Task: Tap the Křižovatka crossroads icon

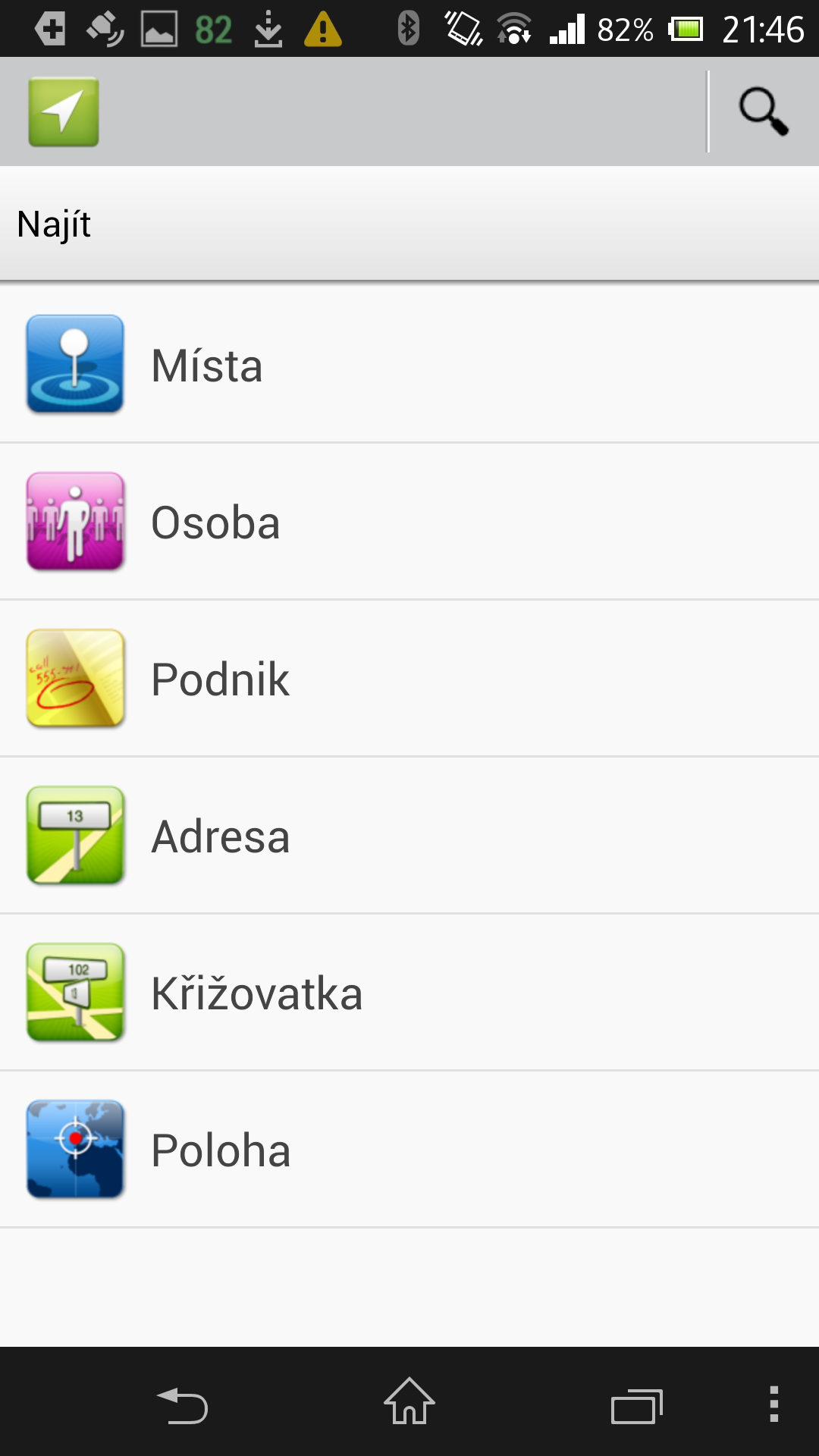Action: click(74, 993)
